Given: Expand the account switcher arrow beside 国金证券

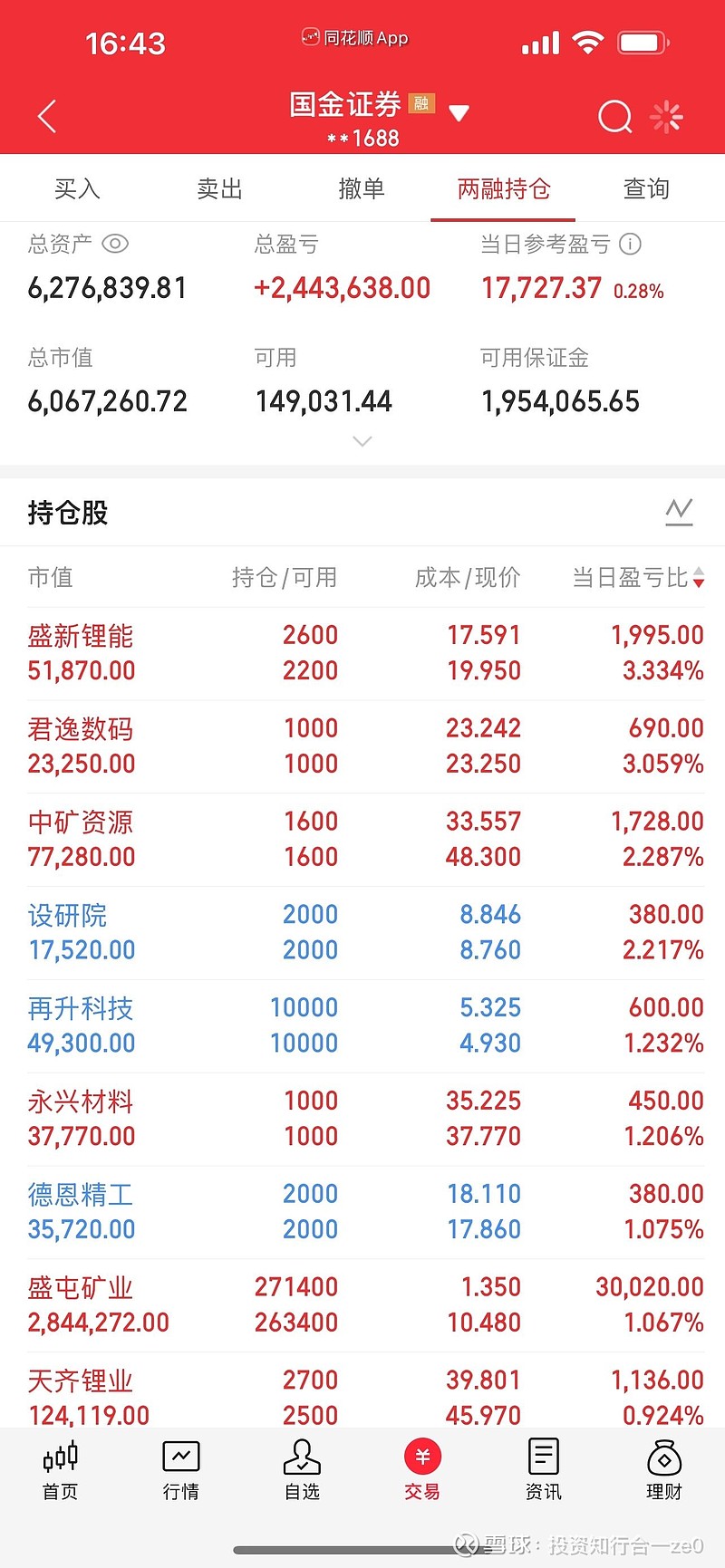Looking at the screenshot, I should coord(459,111).
